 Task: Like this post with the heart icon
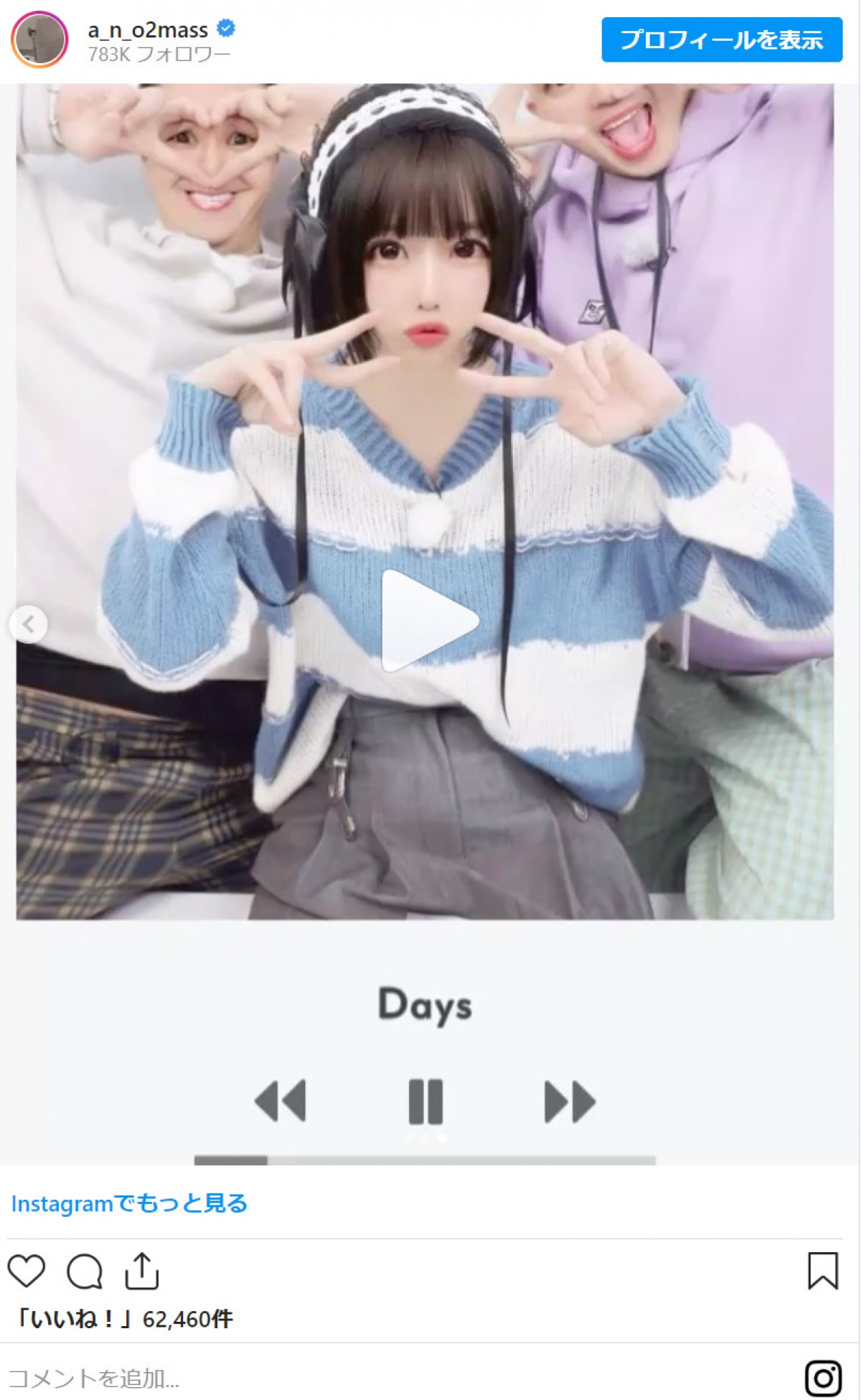tap(27, 1271)
